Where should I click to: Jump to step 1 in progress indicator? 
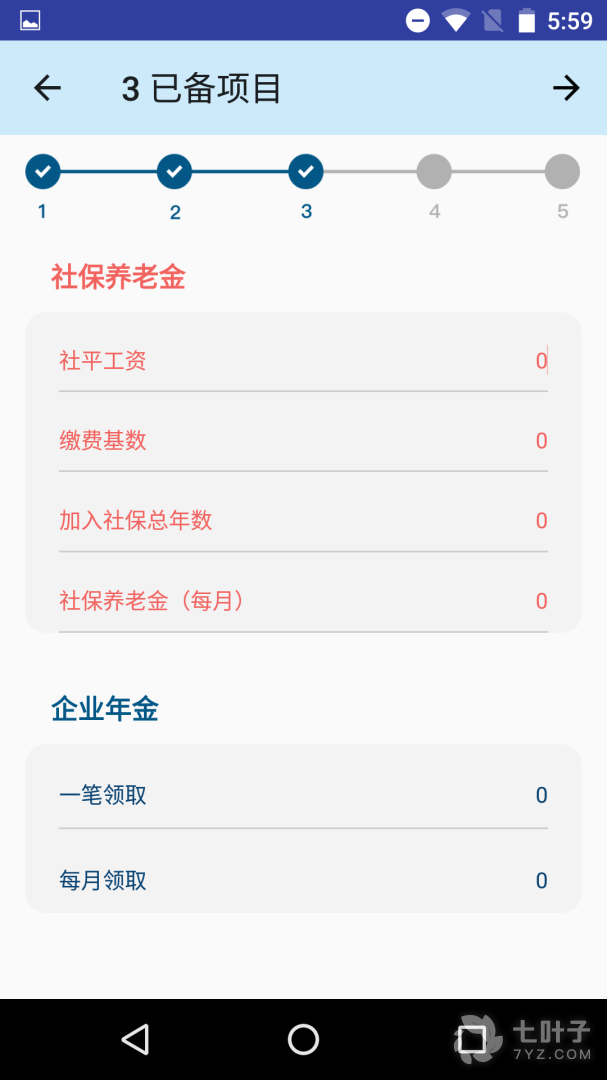[43, 172]
